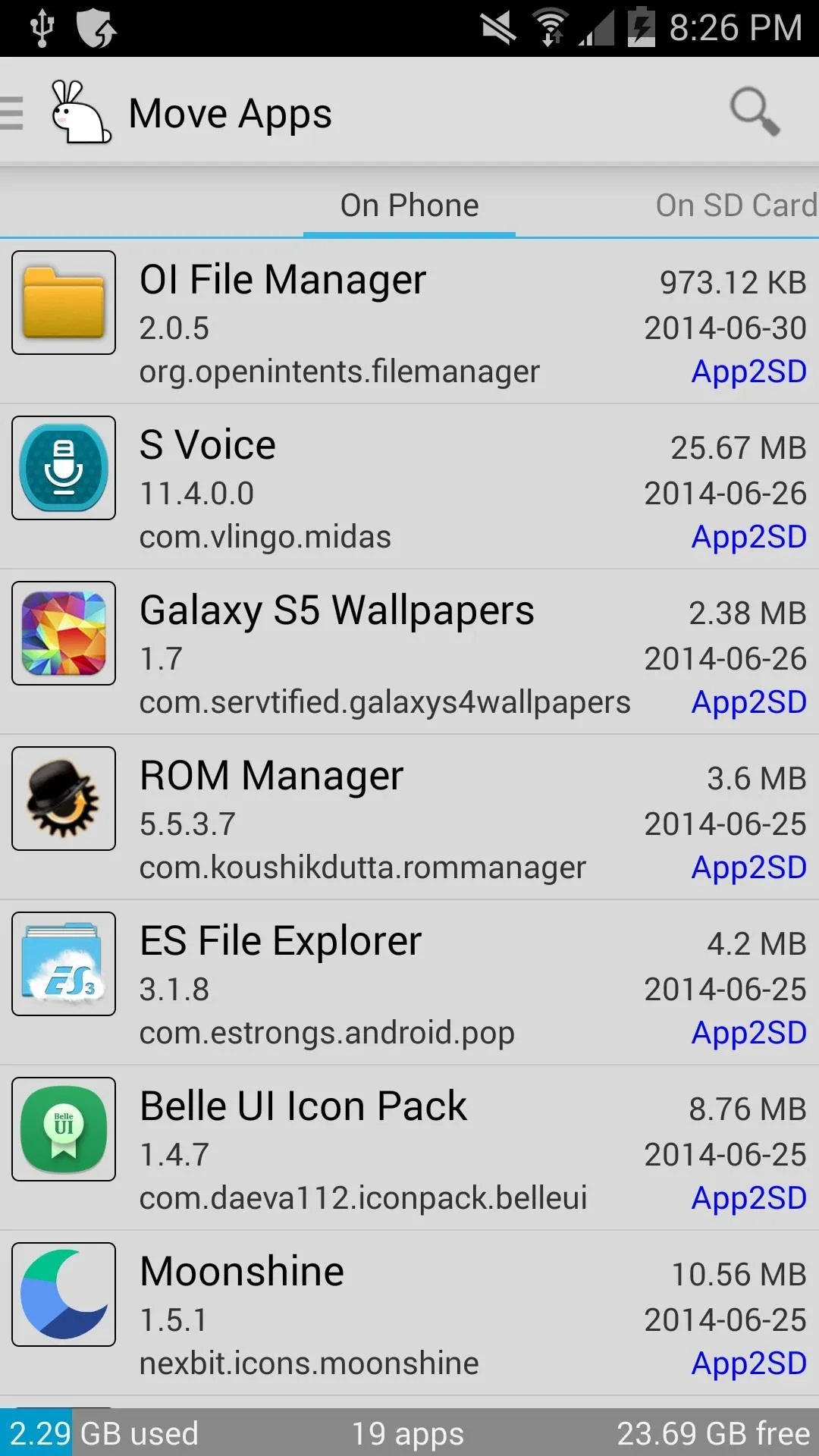This screenshot has width=819, height=1456.
Task: Open the navigation drawer menu
Action: 12,113
